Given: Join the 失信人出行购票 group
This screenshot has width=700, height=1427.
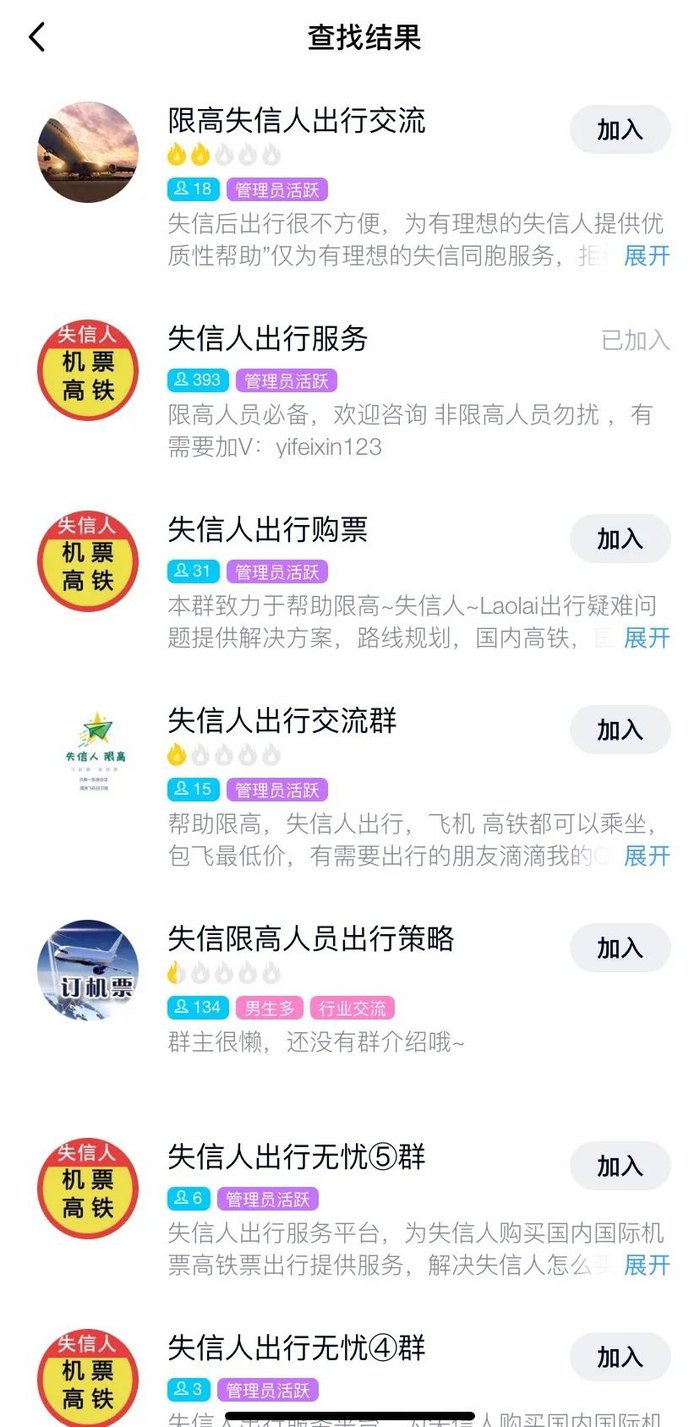Looking at the screenshot, I should pyautogui.click(x=619, y=539).
